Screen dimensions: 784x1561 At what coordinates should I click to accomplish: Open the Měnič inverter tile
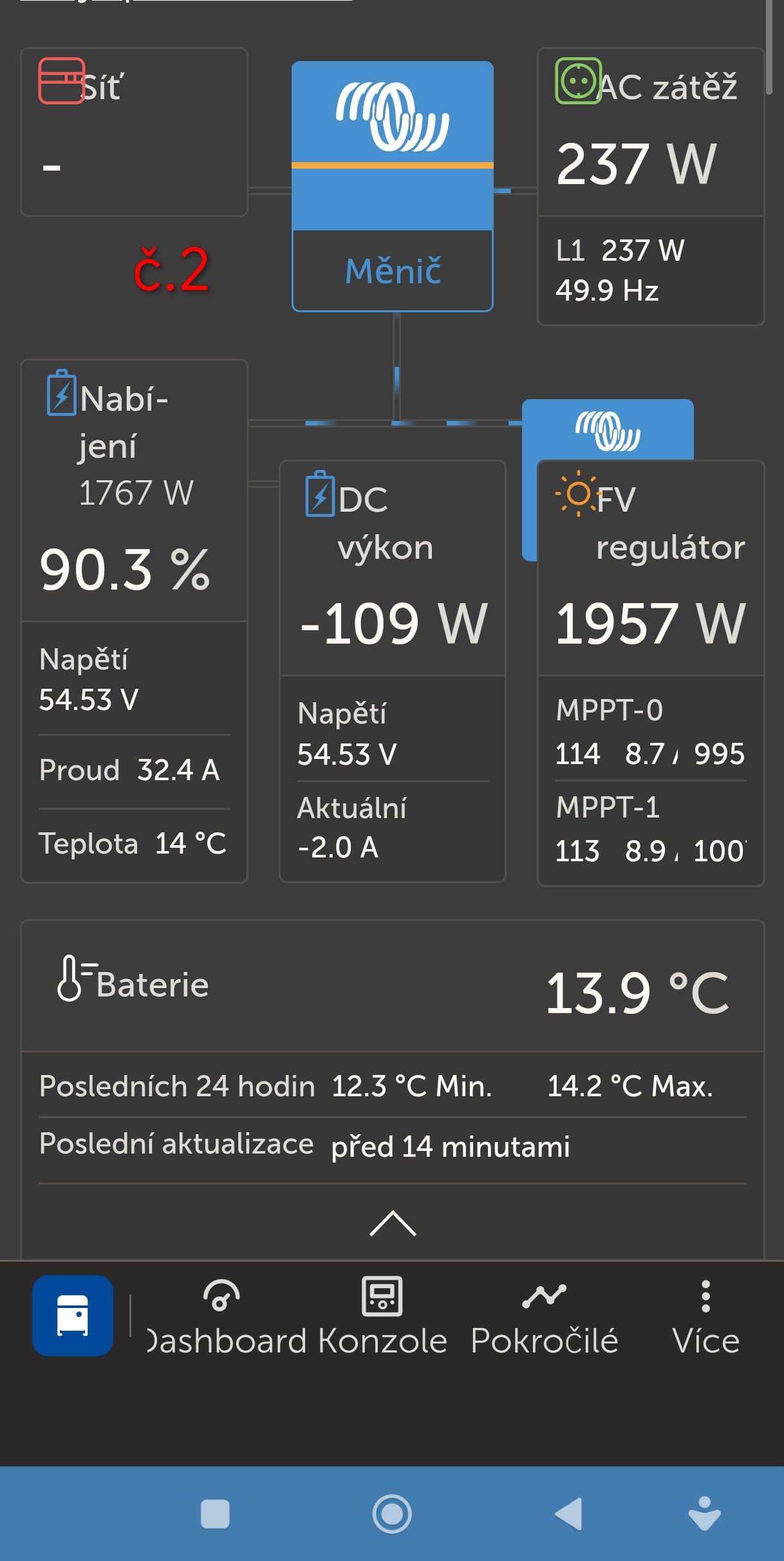pos(393,187)
